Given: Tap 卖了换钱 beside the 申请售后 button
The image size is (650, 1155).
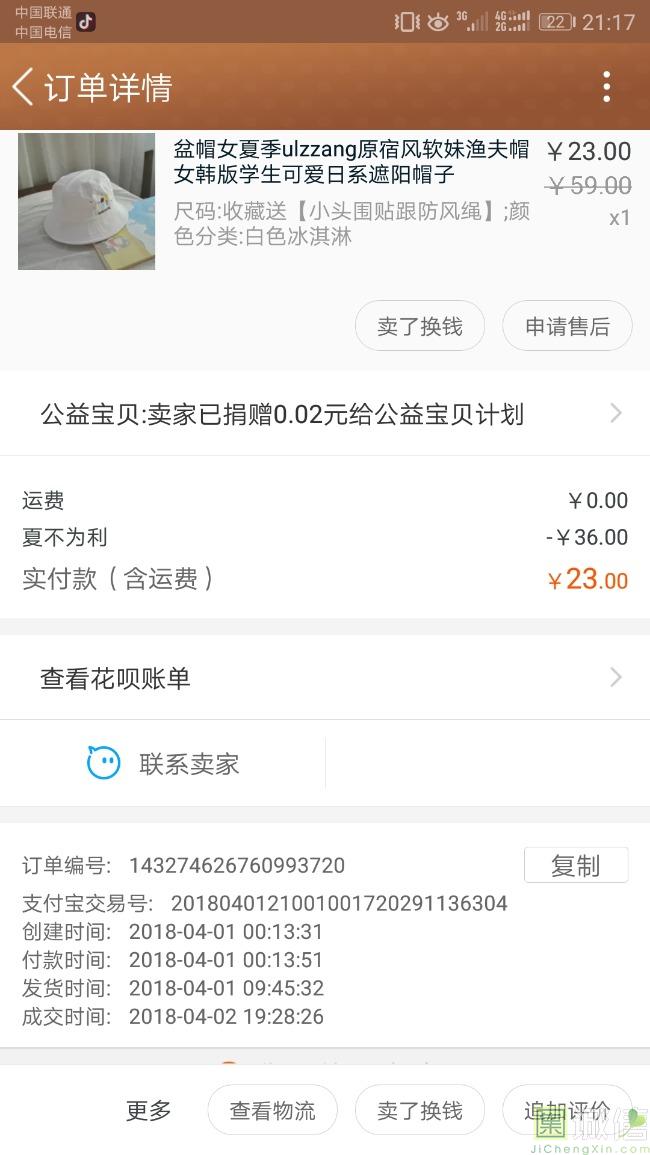Looking at the screenshot, I should 420,326.
